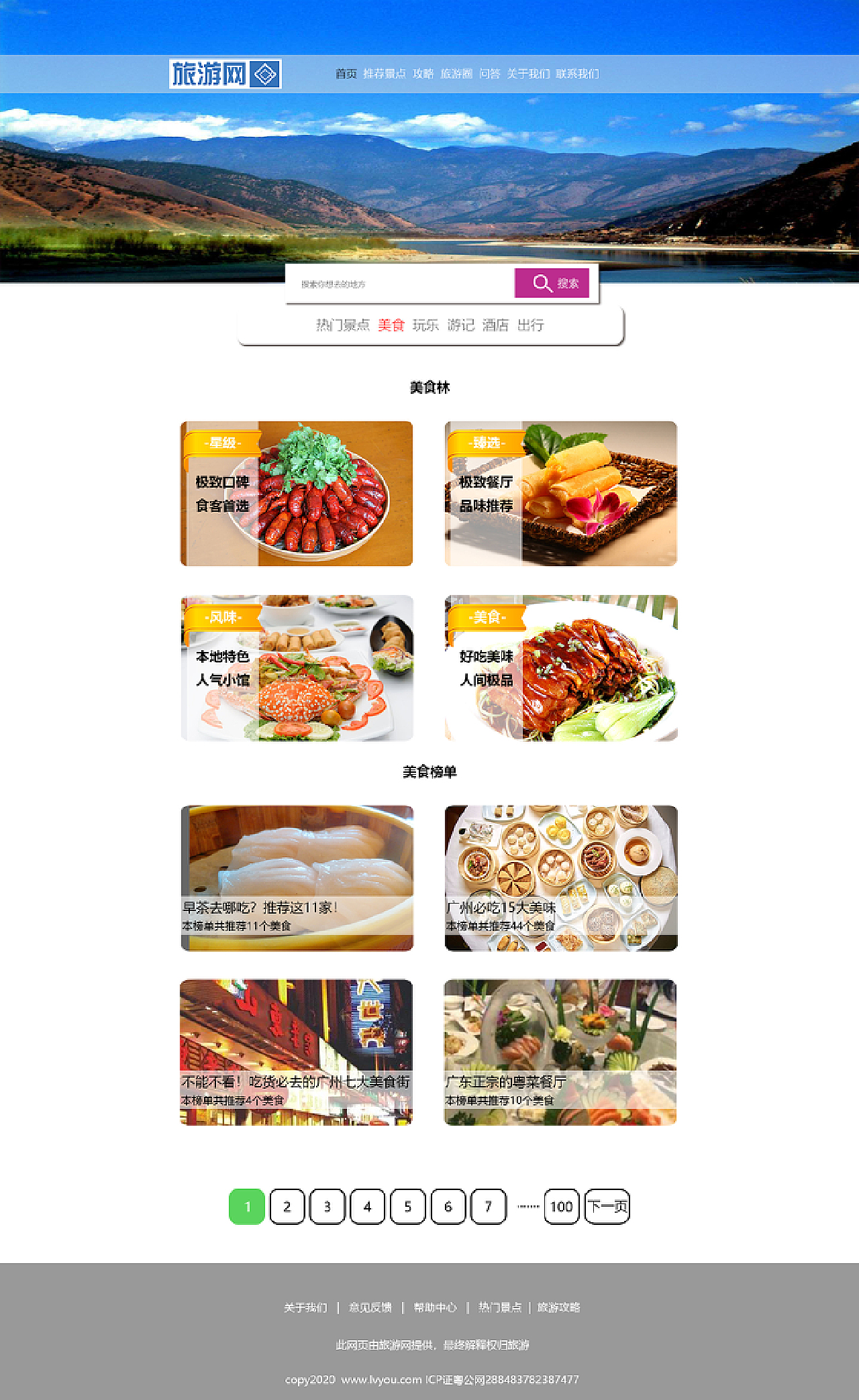This screenshot has width=859, height=1400.
Task: Switch to the 游记 tab
Action: pos(460,325)
